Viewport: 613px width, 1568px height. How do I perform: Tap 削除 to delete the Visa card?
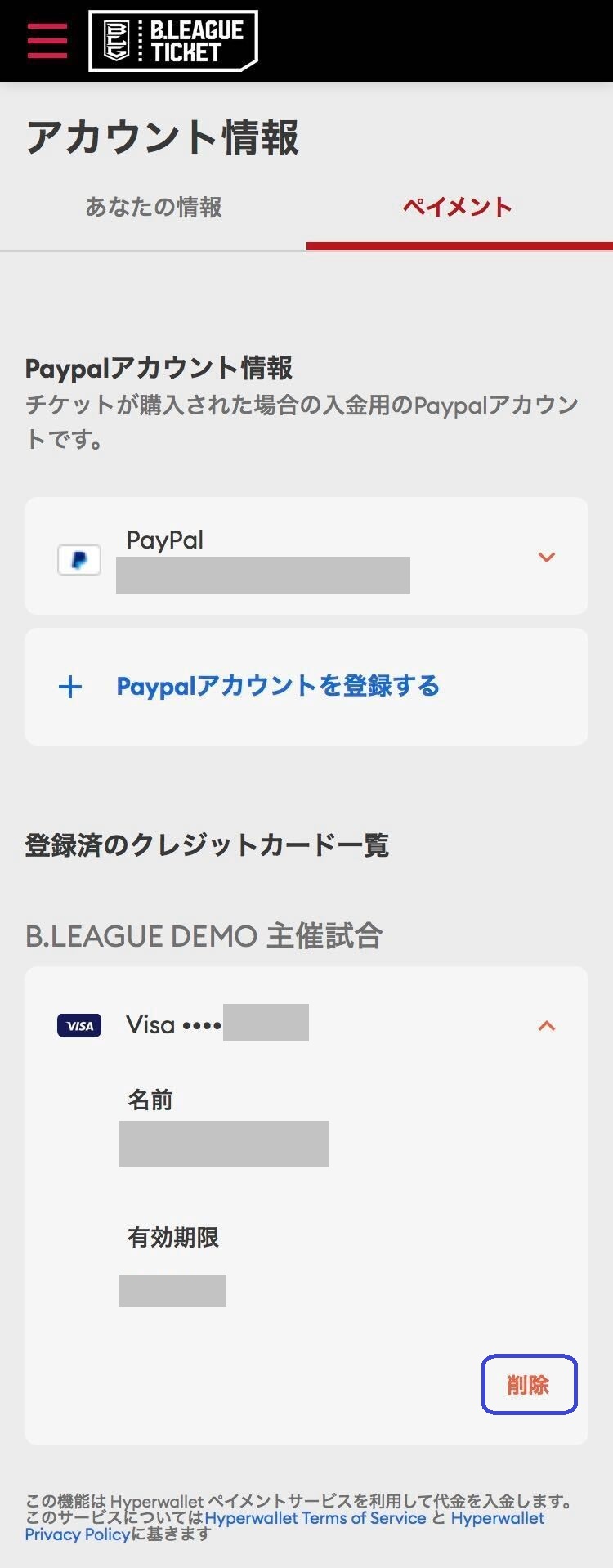tap(529, 1385)
